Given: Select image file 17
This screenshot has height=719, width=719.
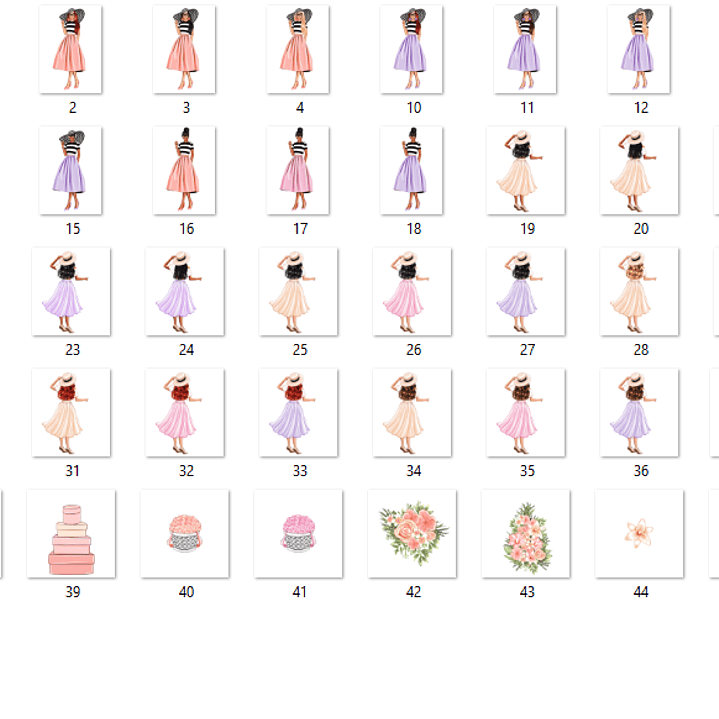Looking at the screenshot, I should 299,170.
